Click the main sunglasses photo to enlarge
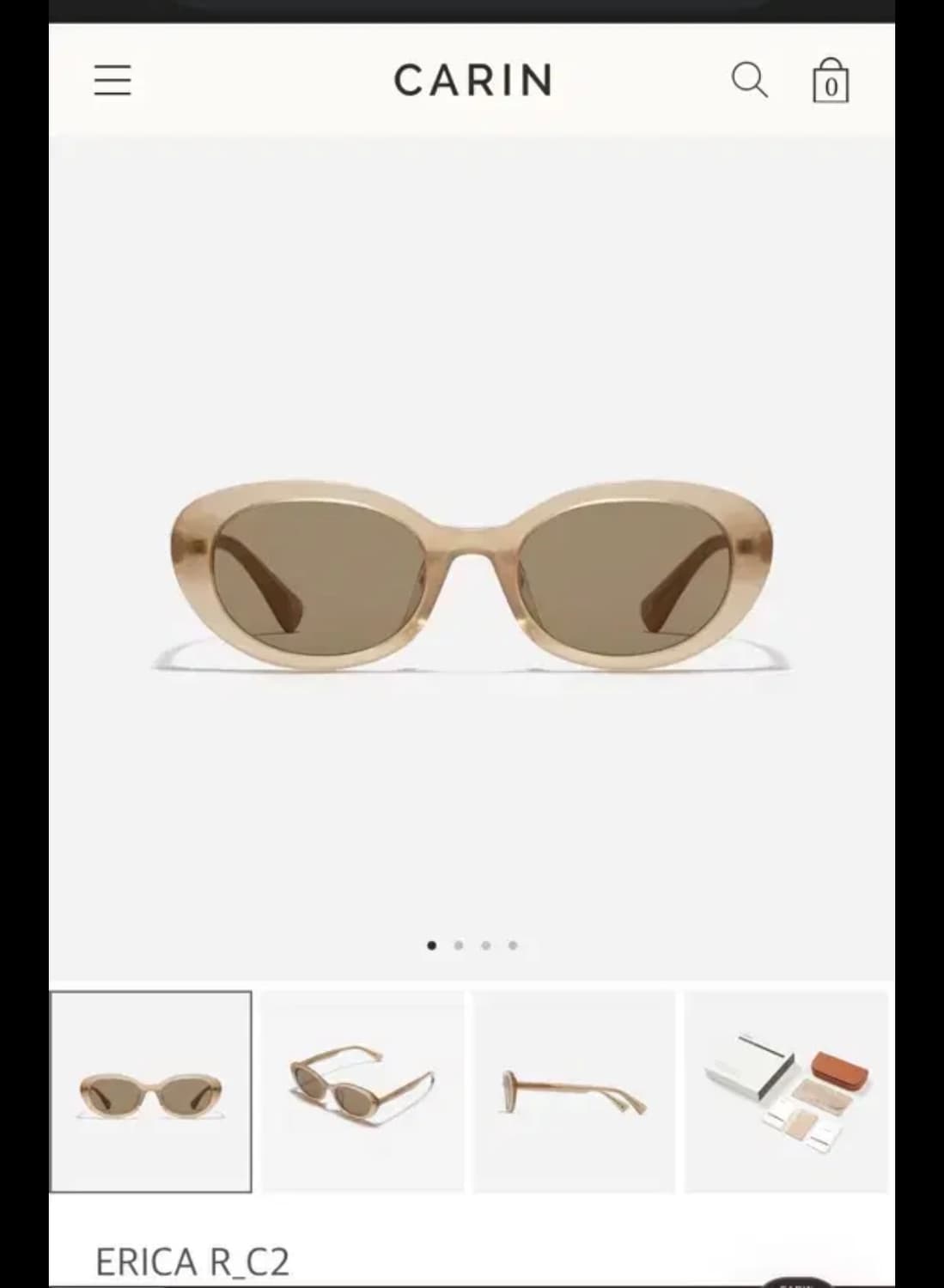Image resolution: width=944 pixels, height=1288 pixels. (x=472, y=567)
